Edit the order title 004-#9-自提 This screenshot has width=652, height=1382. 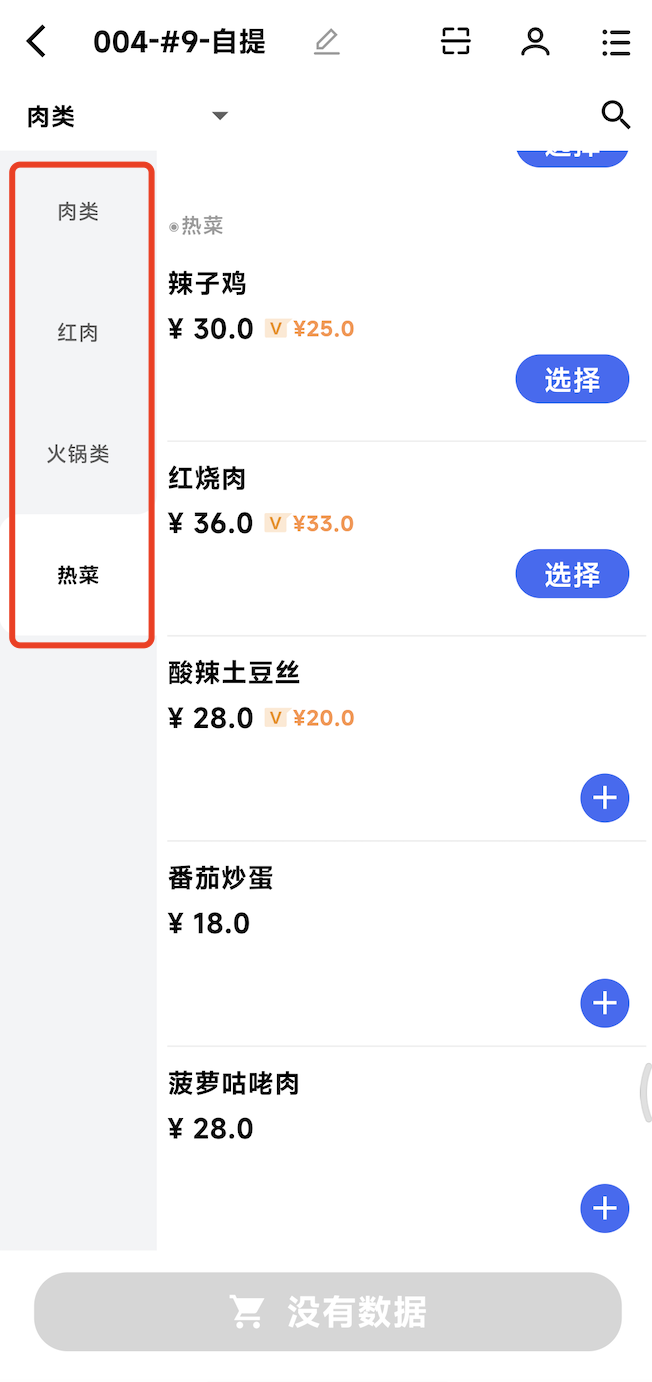click(326, 42)
